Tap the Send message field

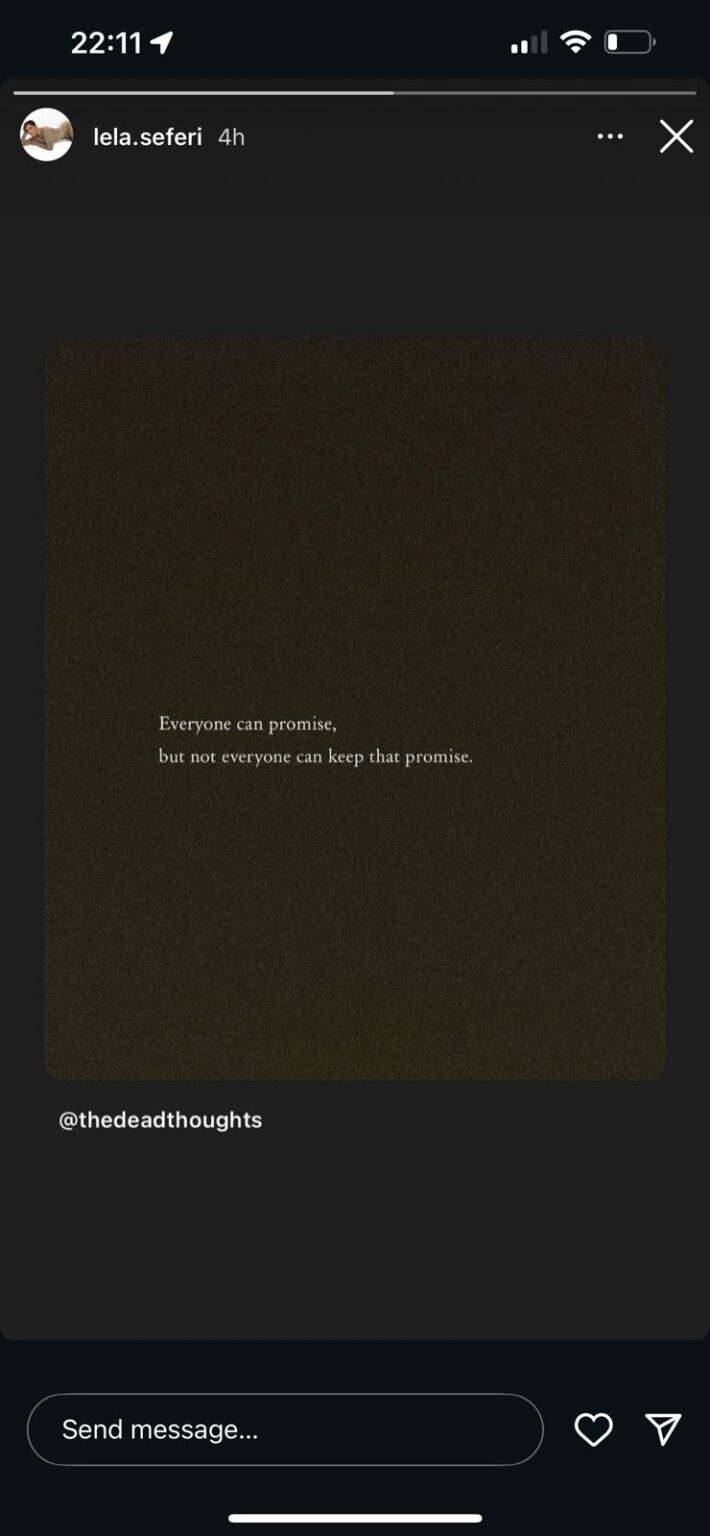pyautogui.click(x=285, y=1429)
